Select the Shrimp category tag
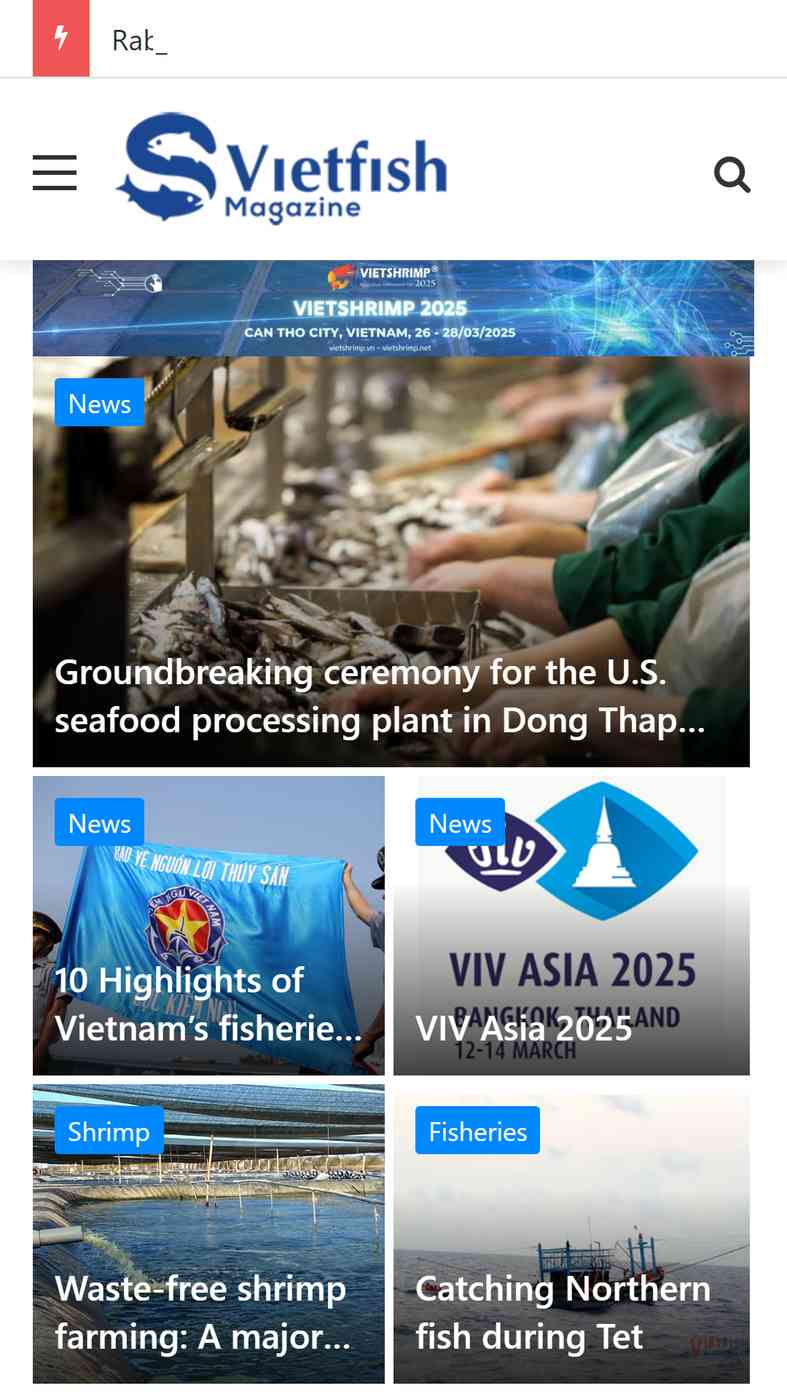Screen dimensions: 787x1399 (x=108, y=1131)
